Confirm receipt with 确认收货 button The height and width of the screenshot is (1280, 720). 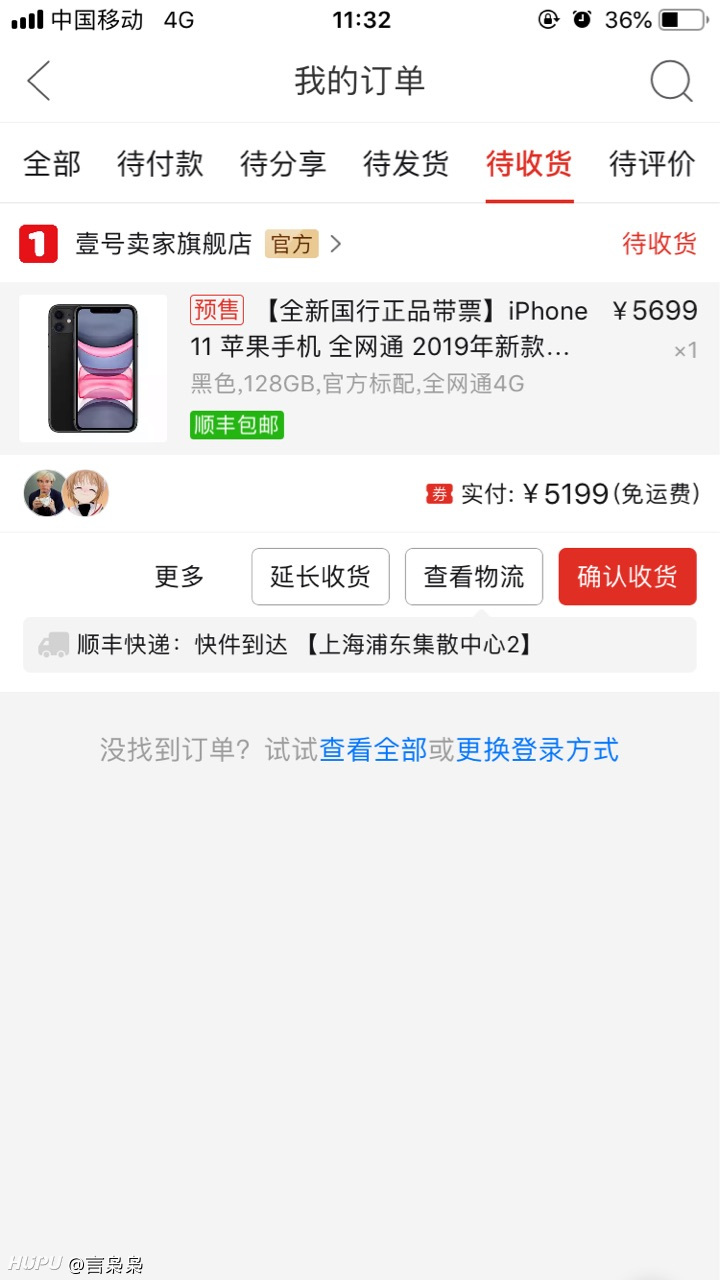(627, 576)
